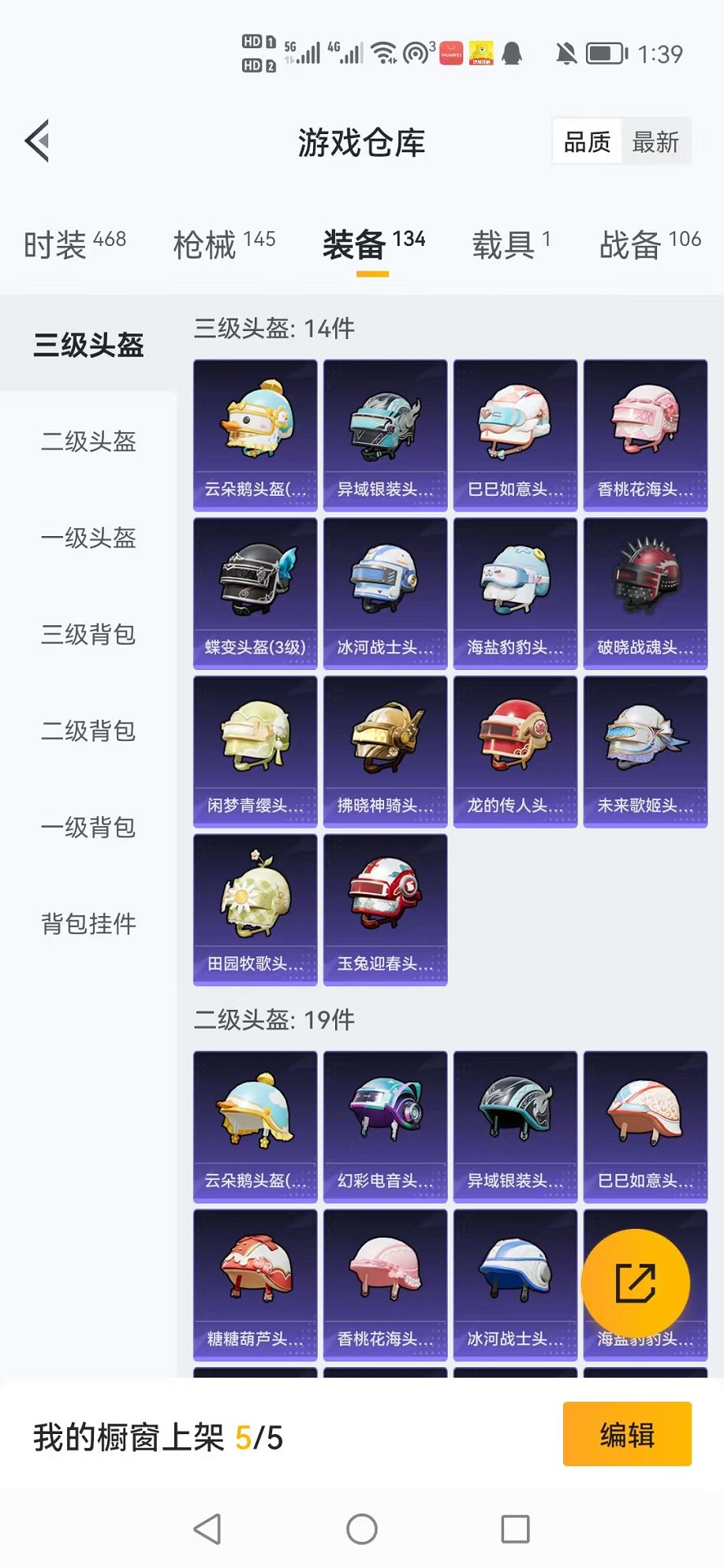724x1568 pixels.
Task: View the 破晓战魂 helmet card
Action: 645,593
